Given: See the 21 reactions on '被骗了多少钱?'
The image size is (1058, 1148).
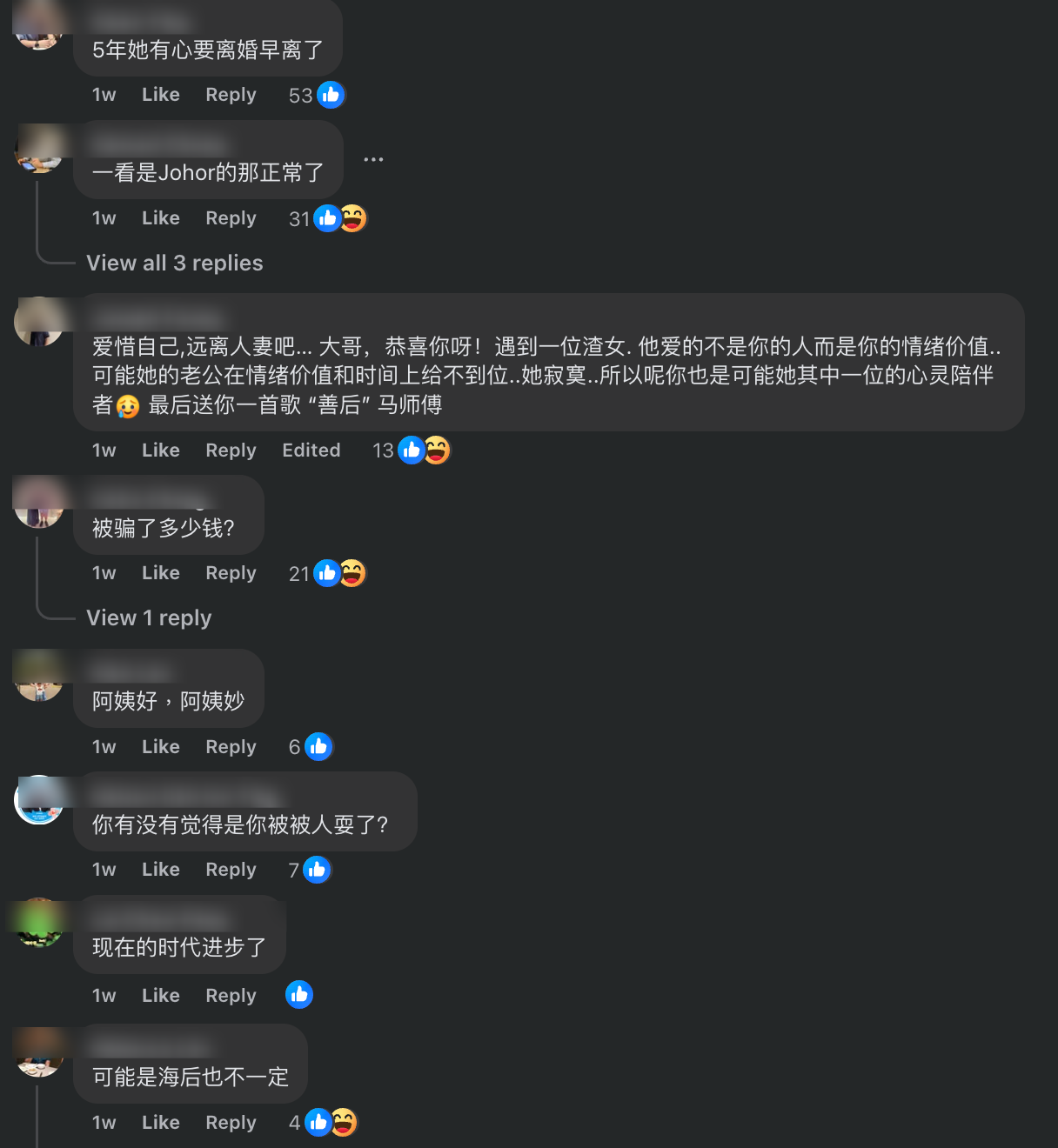Looking at the screenshot, I should (328, 573).
